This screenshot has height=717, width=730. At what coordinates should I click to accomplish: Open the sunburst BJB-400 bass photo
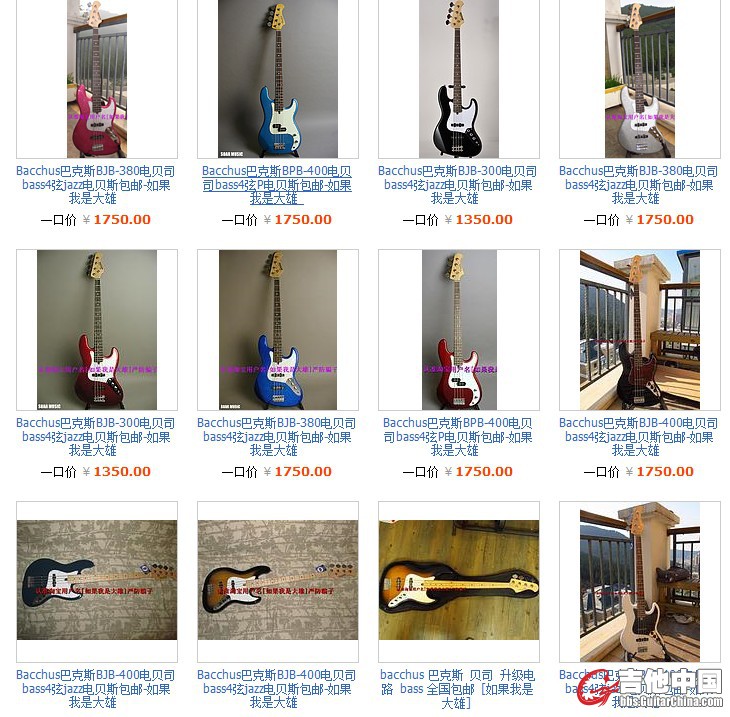click(x=277, y=580)
